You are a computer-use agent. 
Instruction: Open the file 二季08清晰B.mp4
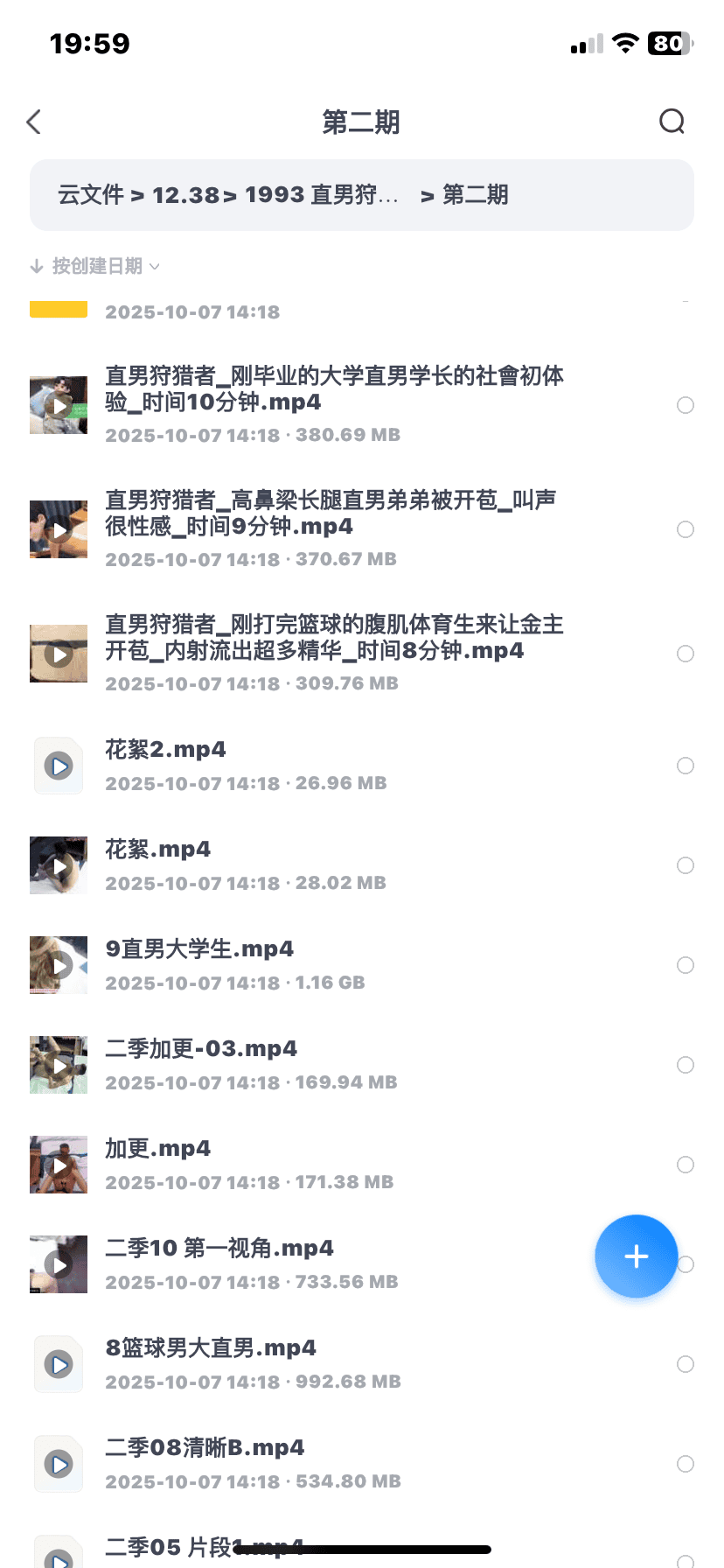coord(205,1448)
